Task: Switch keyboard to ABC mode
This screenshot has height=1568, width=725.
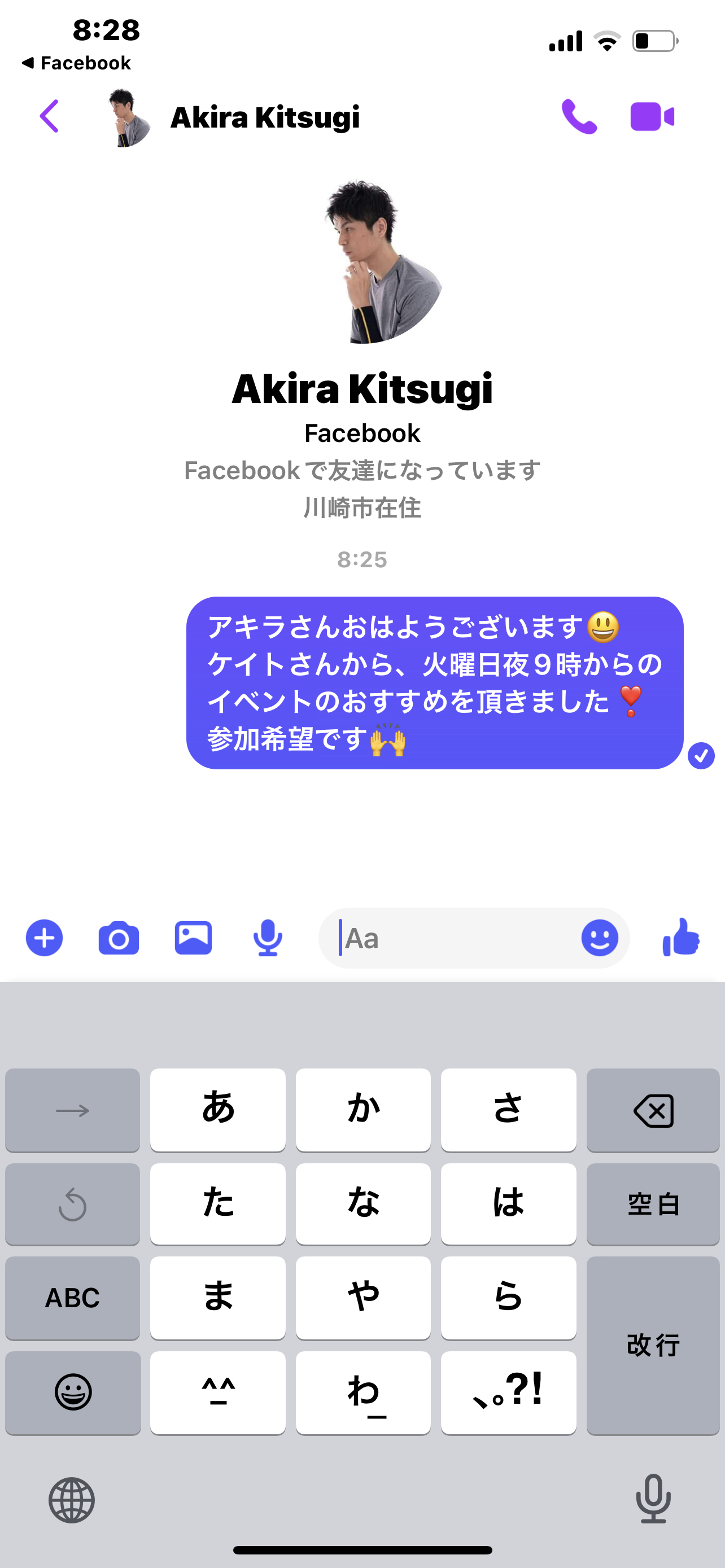Action: 72,1298
